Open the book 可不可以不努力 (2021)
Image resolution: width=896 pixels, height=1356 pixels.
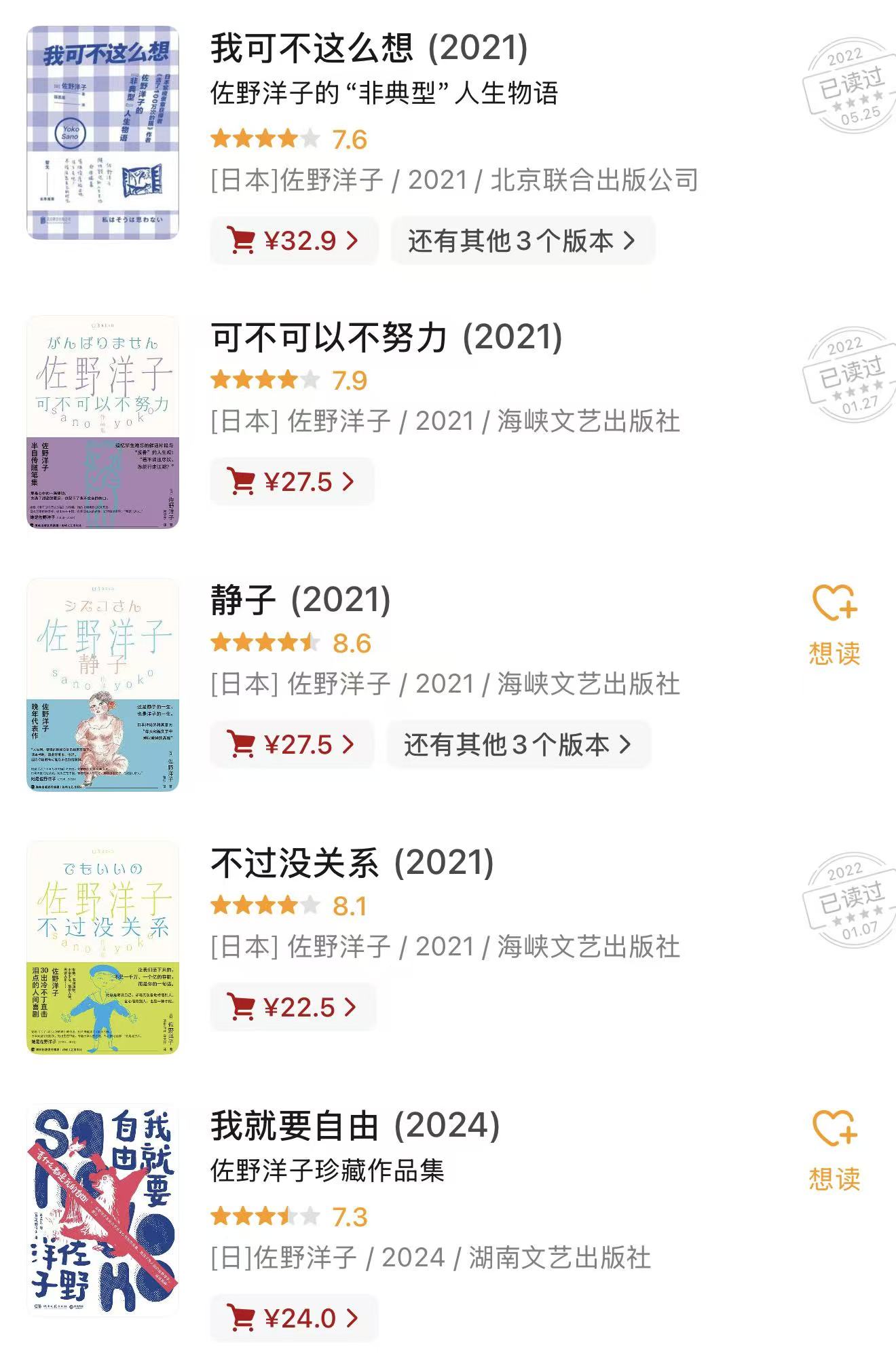click(386, 338)
